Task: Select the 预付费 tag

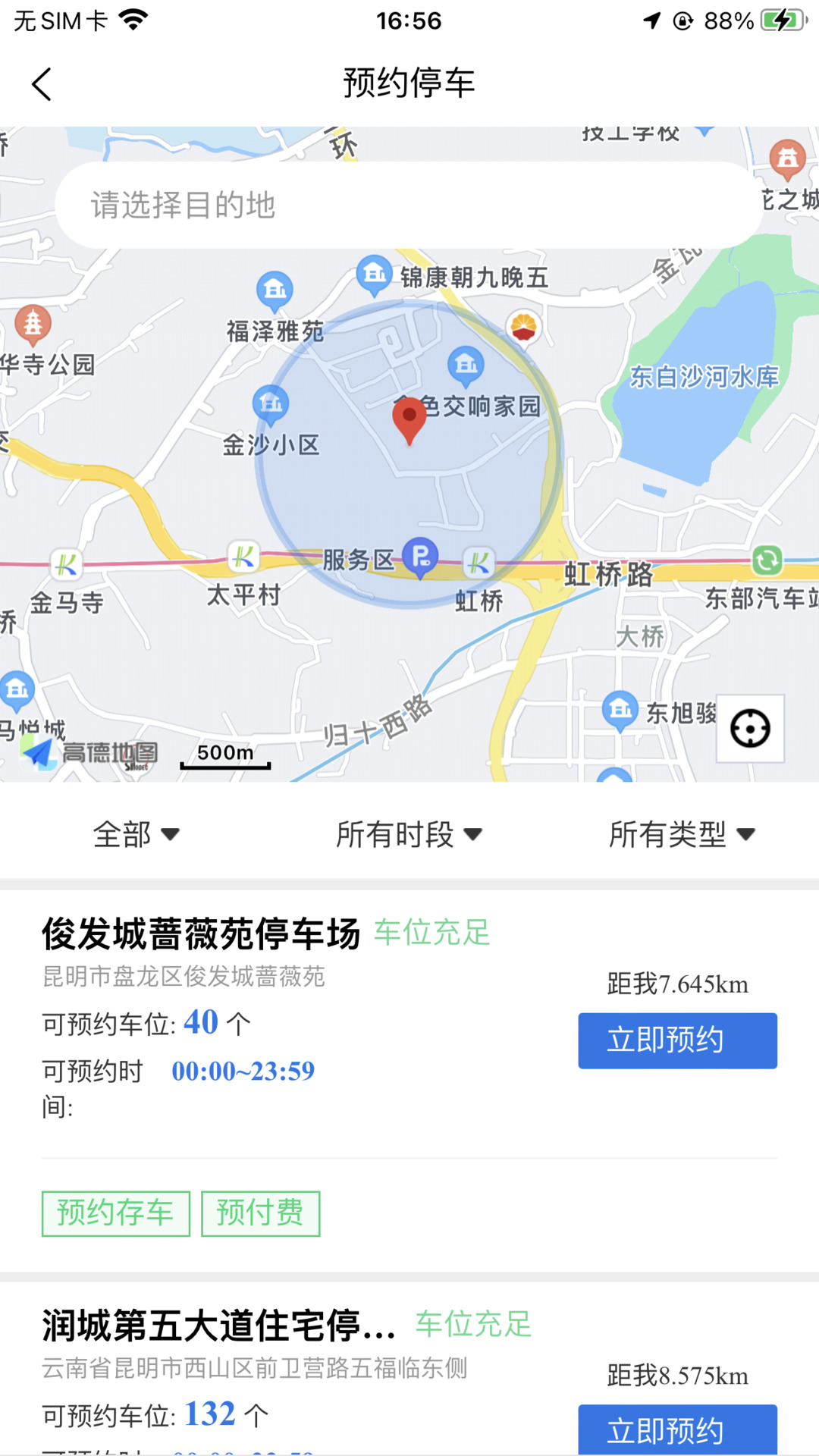Action: tap(261, 1213)
